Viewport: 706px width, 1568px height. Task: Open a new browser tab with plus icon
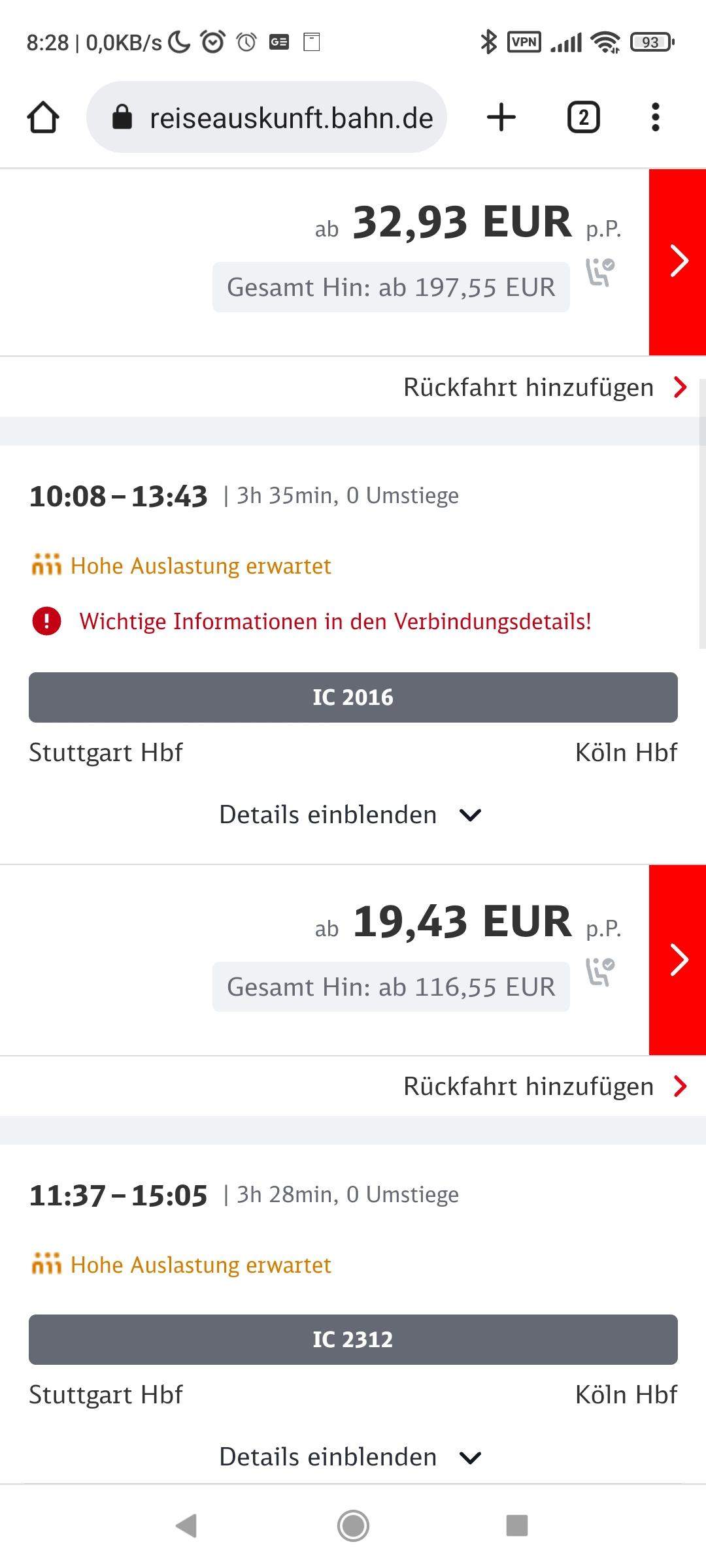[500, 118]
